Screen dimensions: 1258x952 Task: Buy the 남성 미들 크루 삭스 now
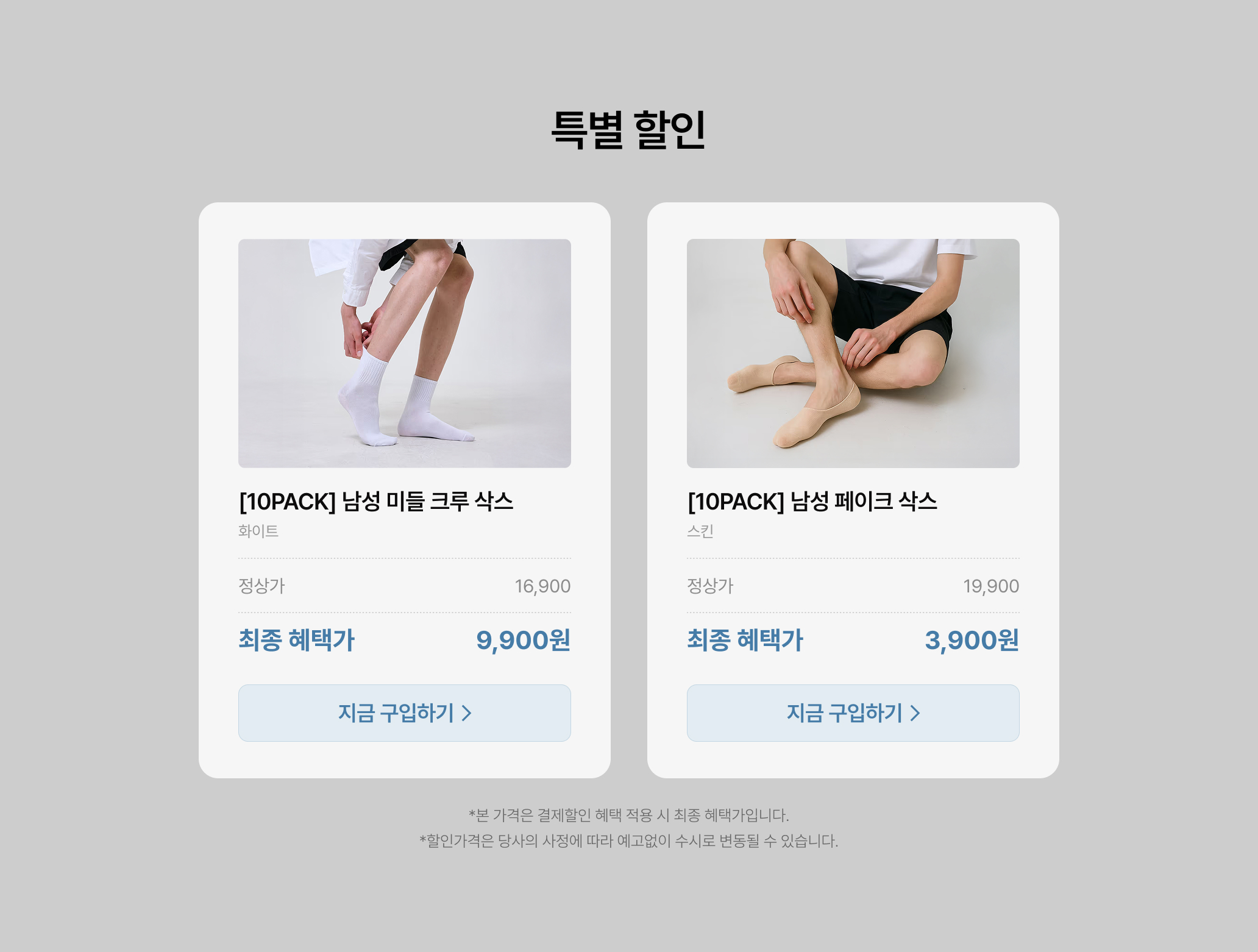[404, 712]
